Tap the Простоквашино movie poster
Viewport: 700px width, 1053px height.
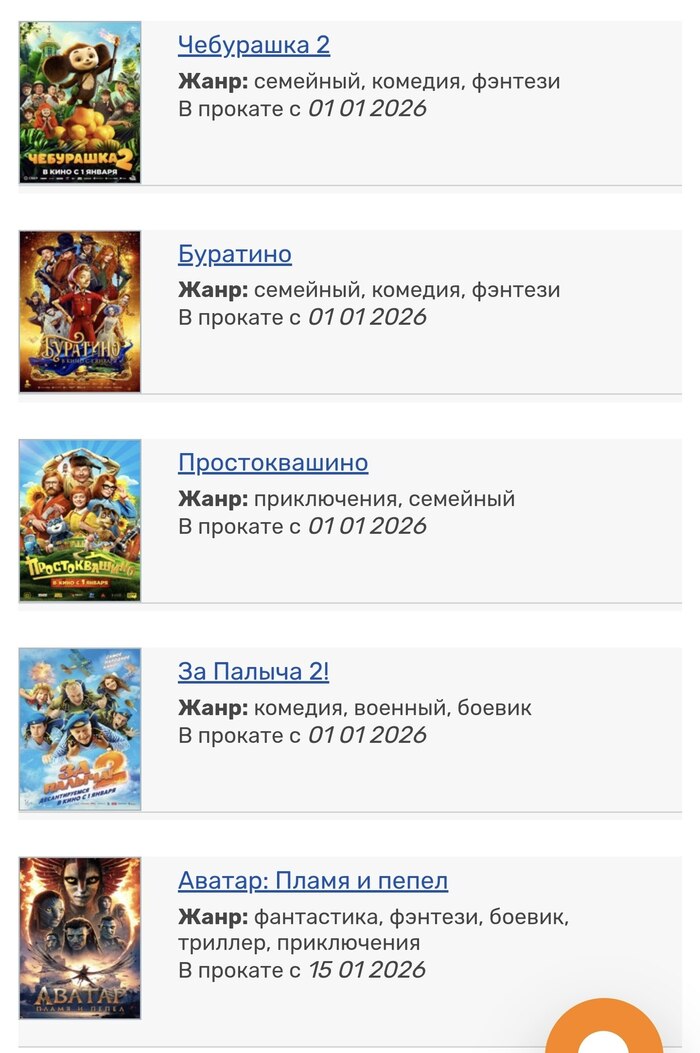[x=80, y=521]
